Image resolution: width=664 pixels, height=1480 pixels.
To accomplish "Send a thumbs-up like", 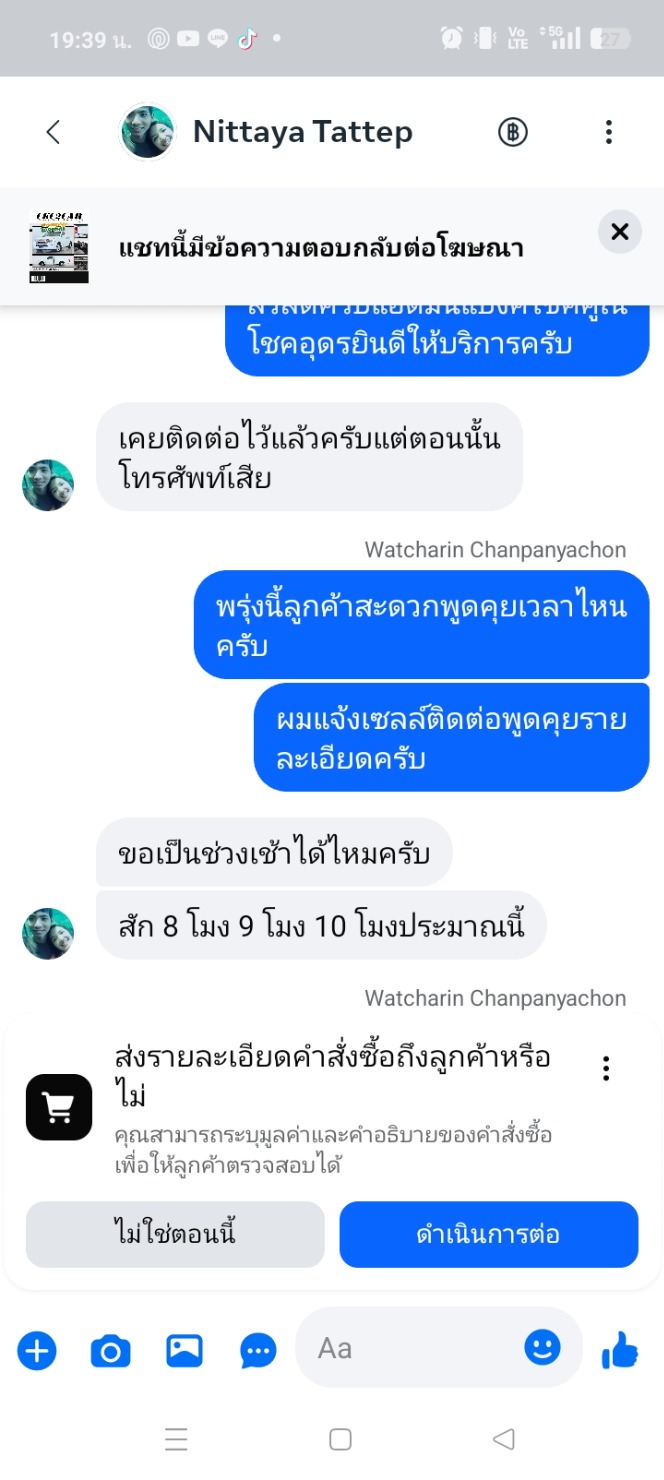I will point(620,1352).
